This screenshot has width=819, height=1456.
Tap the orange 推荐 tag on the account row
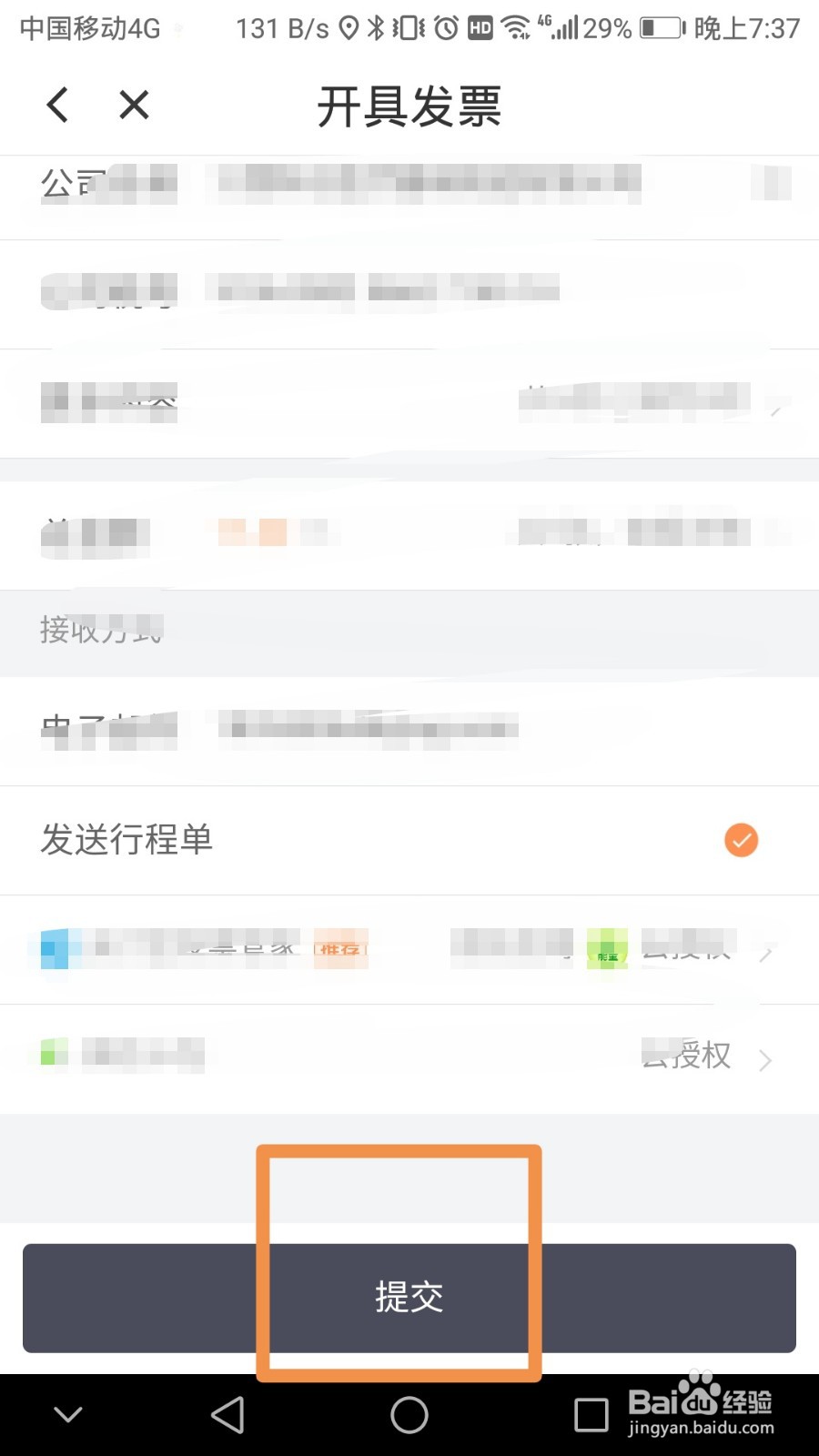pyautogui.click(x=341, y=949)
